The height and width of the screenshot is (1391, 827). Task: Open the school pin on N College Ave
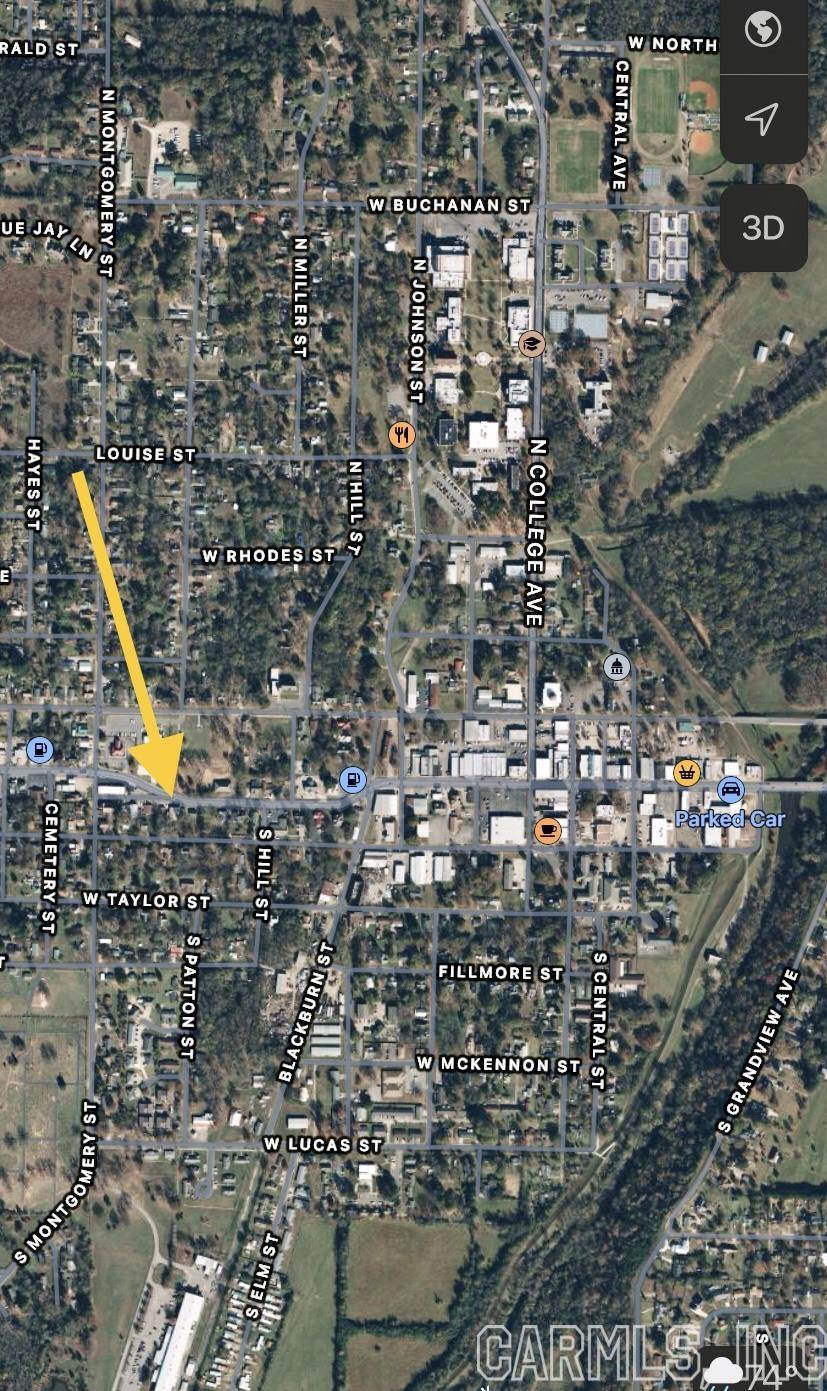(532, 344)
